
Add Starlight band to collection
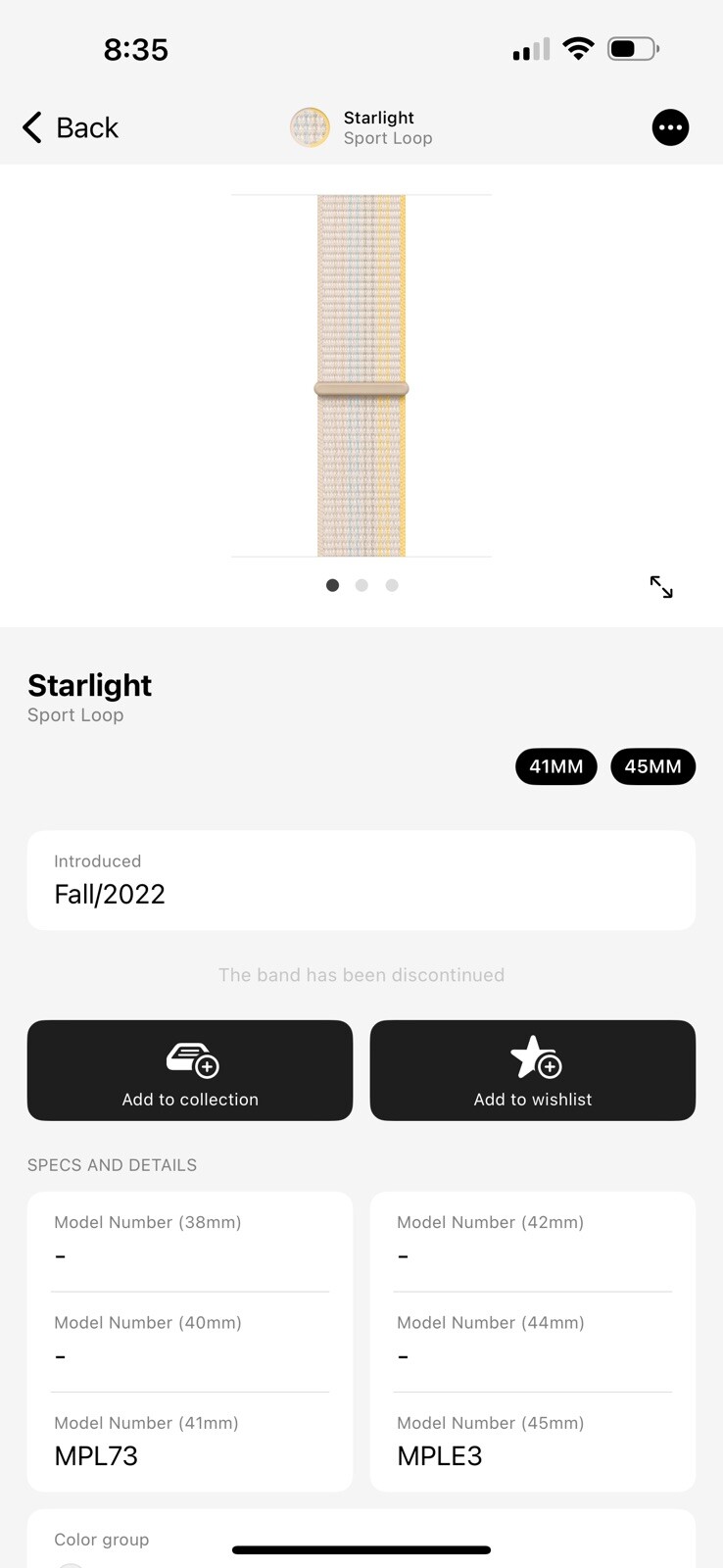[190, 1070]
